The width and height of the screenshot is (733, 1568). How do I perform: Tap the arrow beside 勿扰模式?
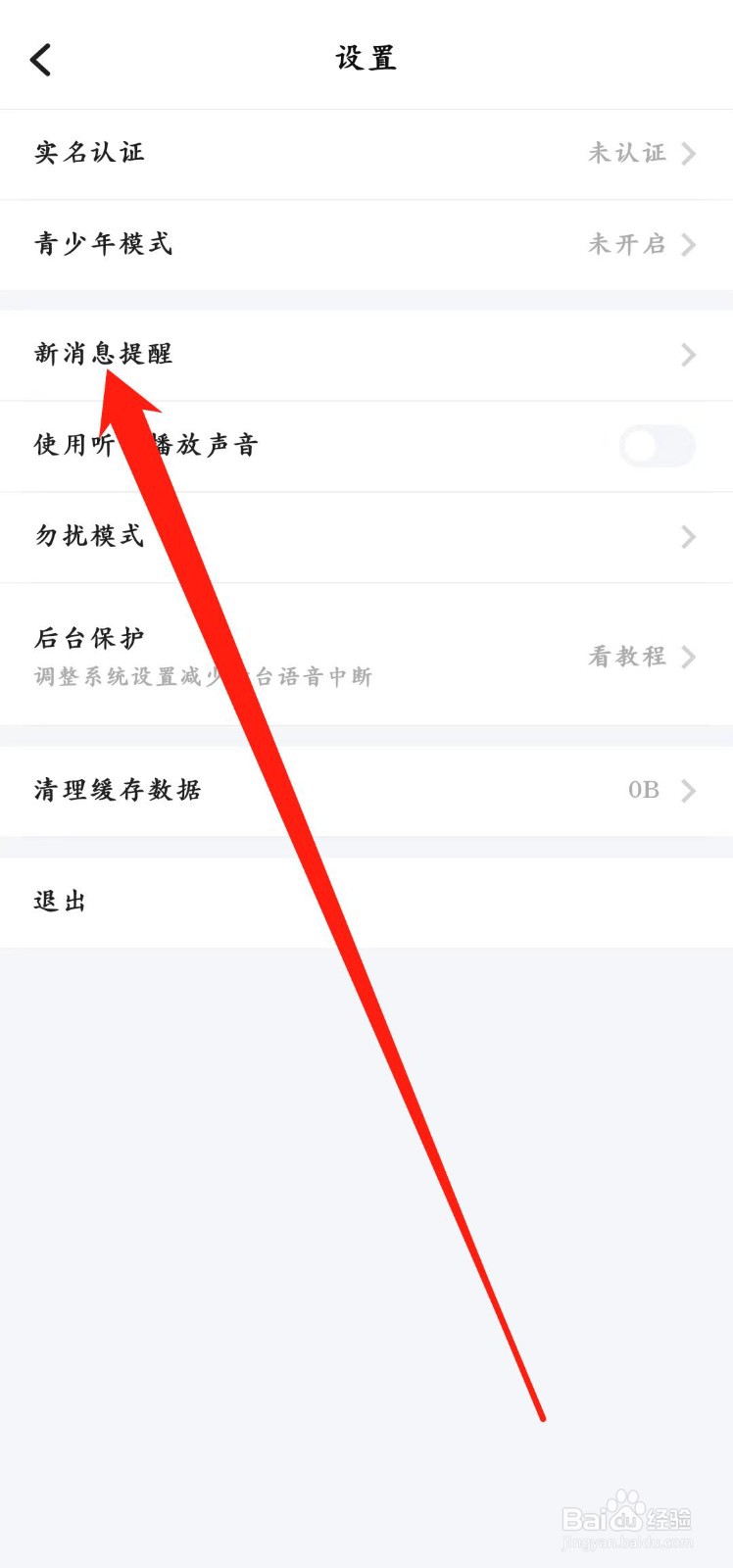[688, 537]
